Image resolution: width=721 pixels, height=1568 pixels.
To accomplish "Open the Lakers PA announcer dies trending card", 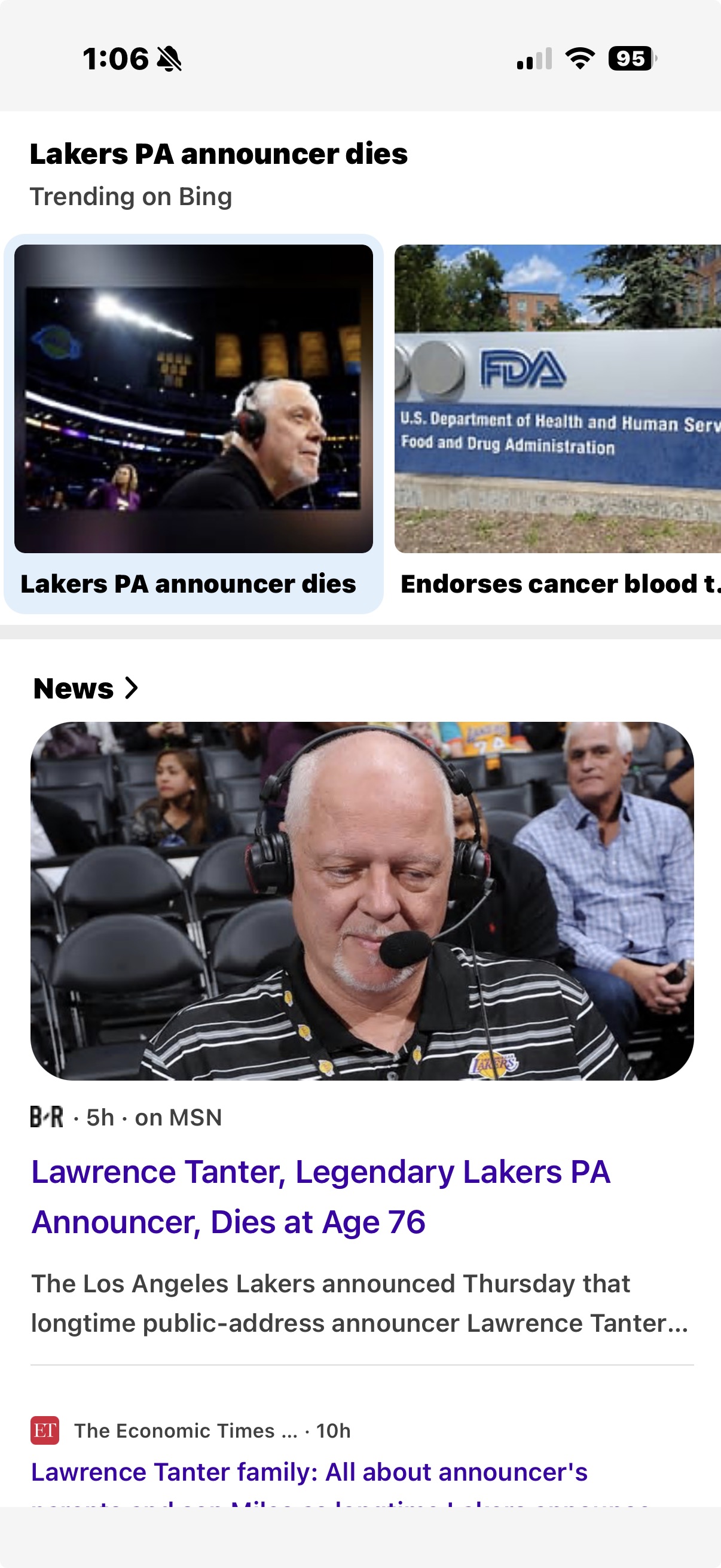I will pyautogui.click(x=194, y=423).
